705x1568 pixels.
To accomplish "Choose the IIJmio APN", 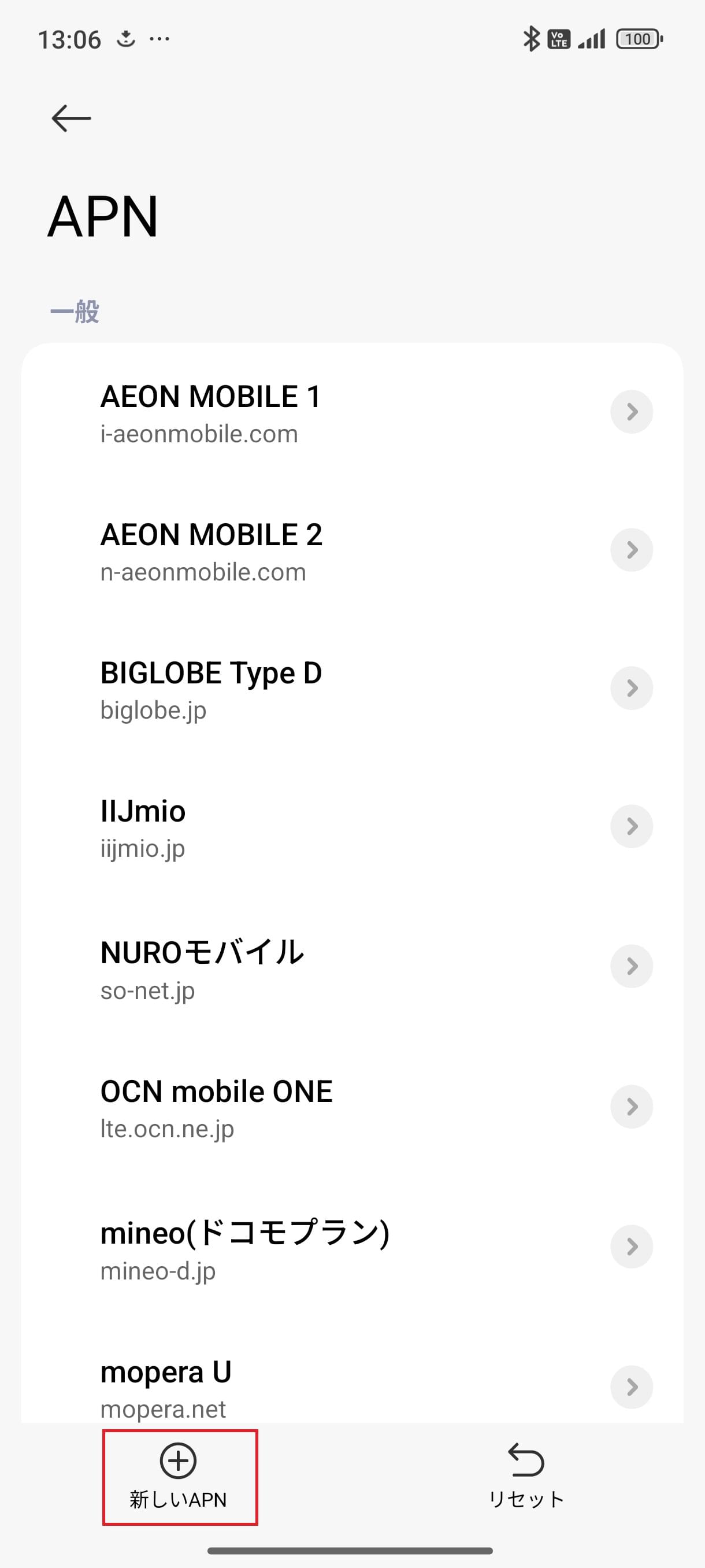I will [x=143, y=827].
